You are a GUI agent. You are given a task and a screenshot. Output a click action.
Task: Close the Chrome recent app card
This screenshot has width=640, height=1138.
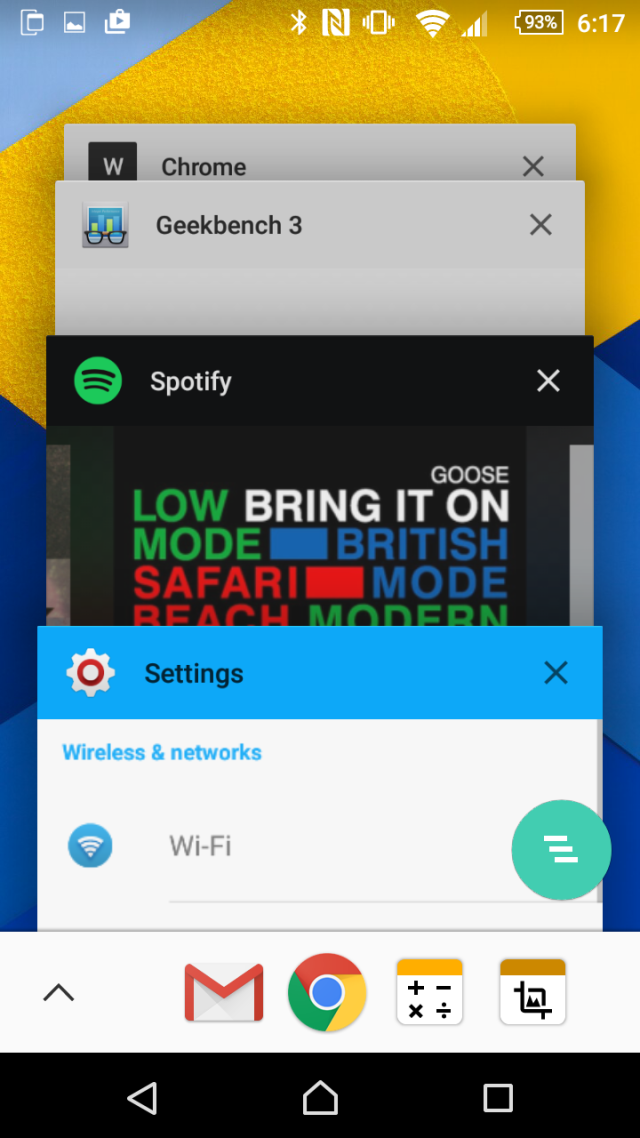[533, 166]
